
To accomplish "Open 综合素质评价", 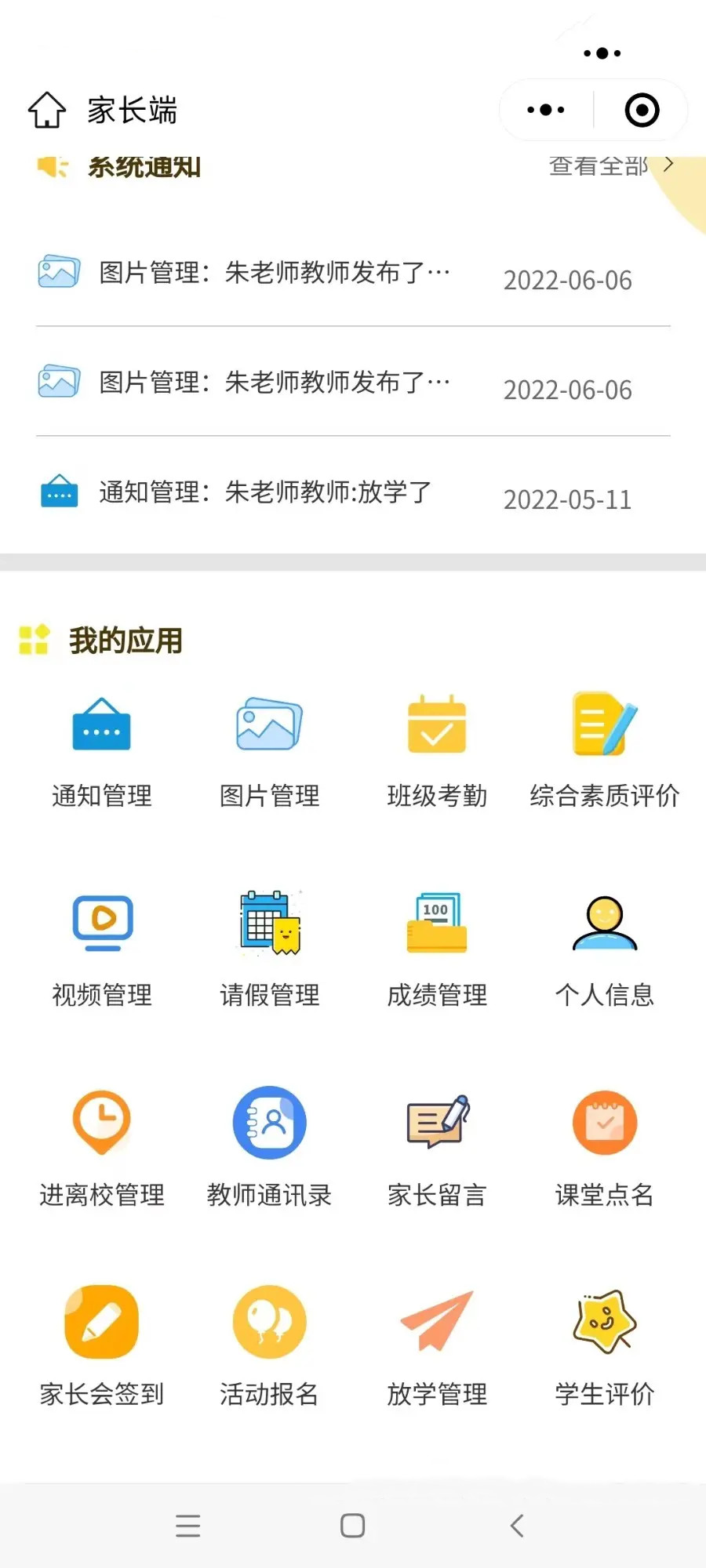I will (604, 753).
